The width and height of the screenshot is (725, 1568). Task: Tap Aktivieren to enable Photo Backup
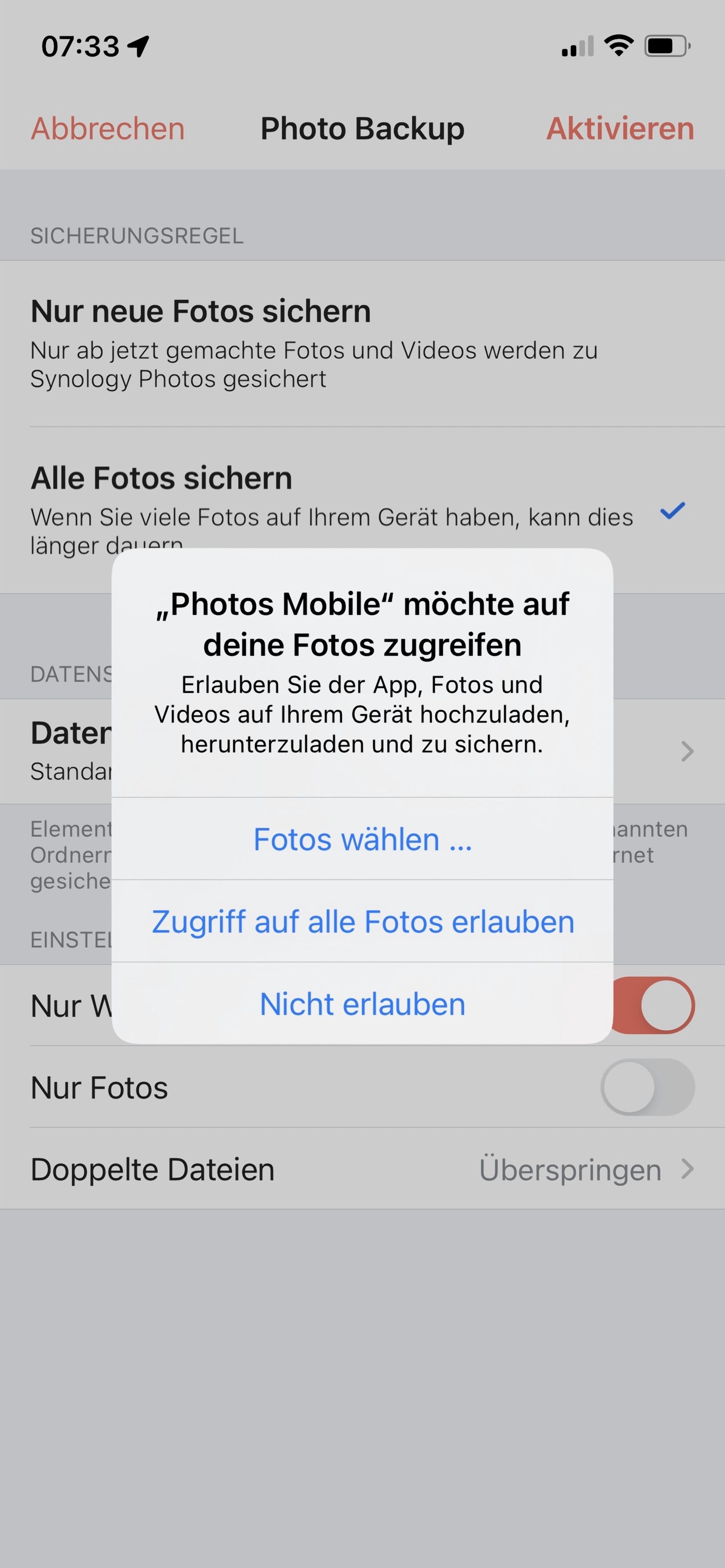(x=620, y=128)
